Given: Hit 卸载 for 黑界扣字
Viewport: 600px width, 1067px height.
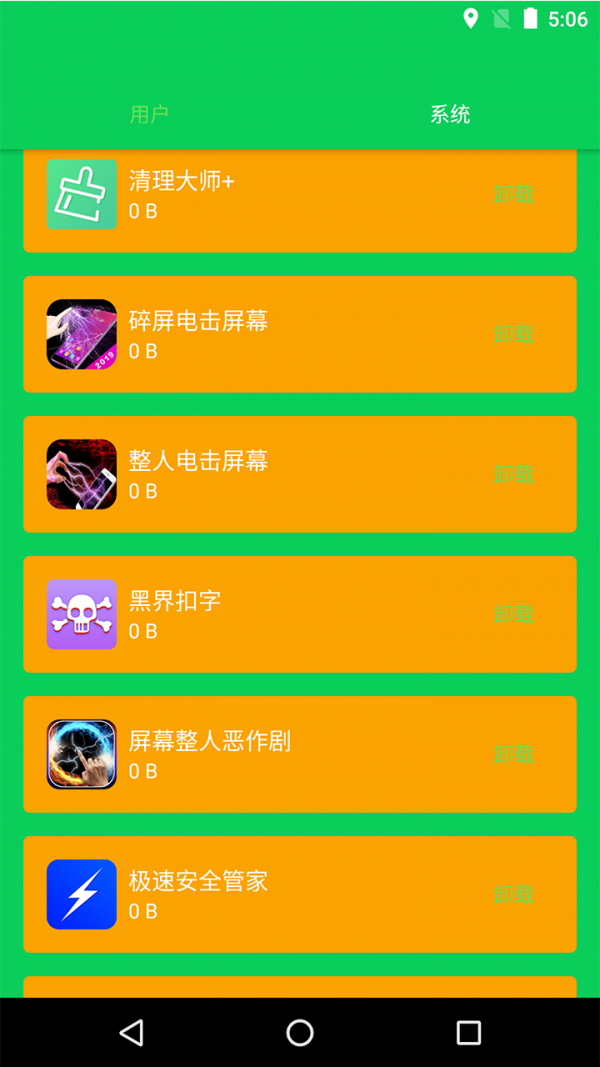Looking at the screenshot, I should [514, 614].
